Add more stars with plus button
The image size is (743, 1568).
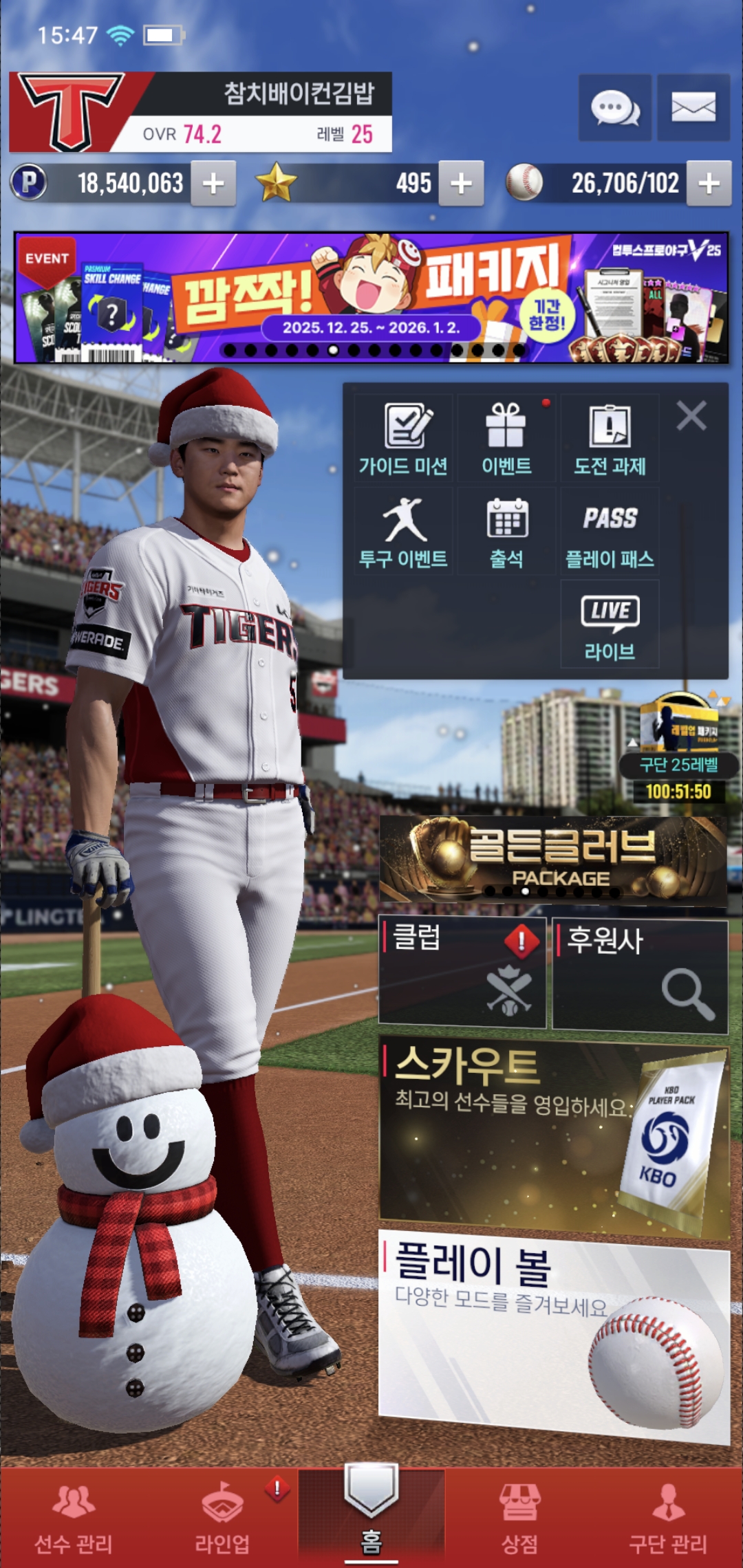pos(461,184)
